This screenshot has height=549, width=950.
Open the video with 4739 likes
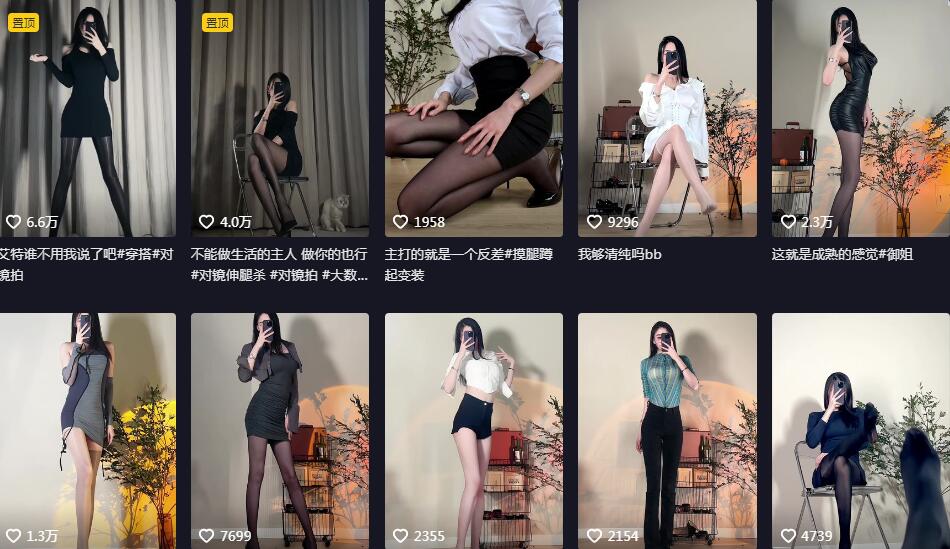(x=860, y=430)
